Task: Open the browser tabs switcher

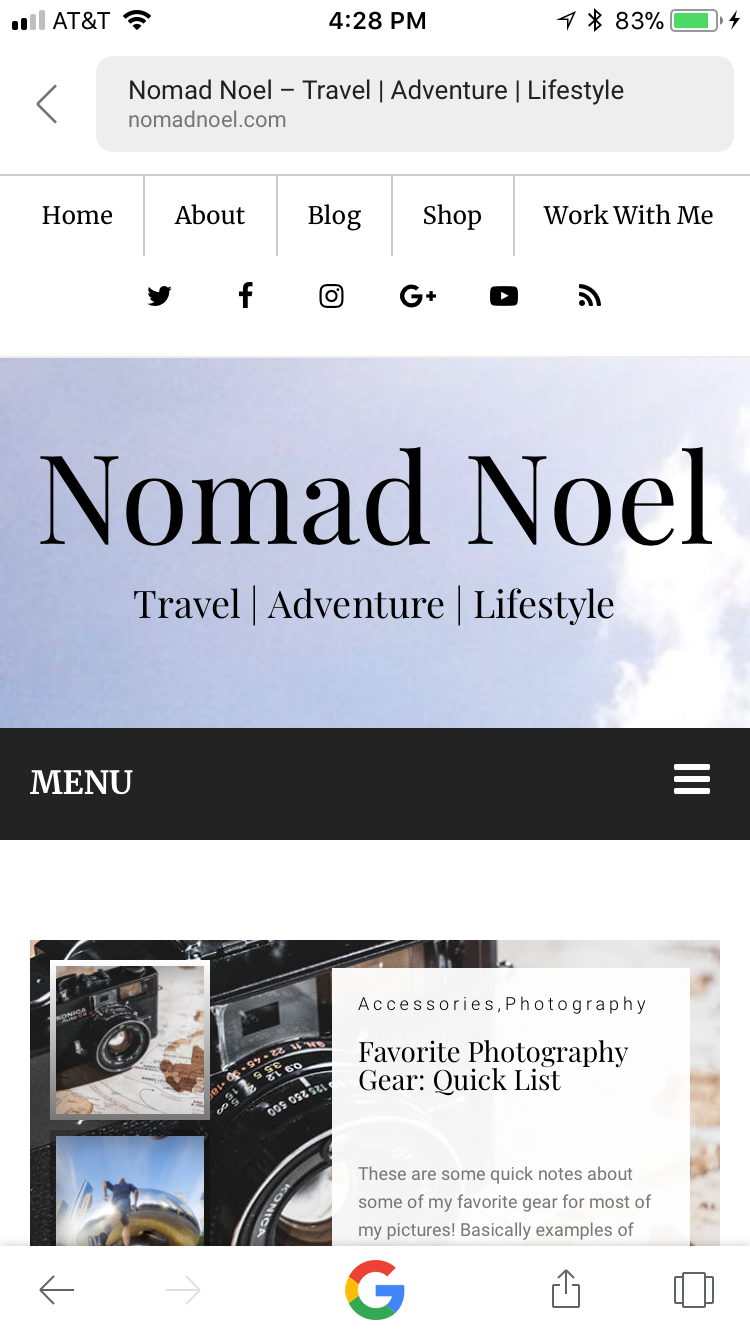Action: (x=693, y=1290)
